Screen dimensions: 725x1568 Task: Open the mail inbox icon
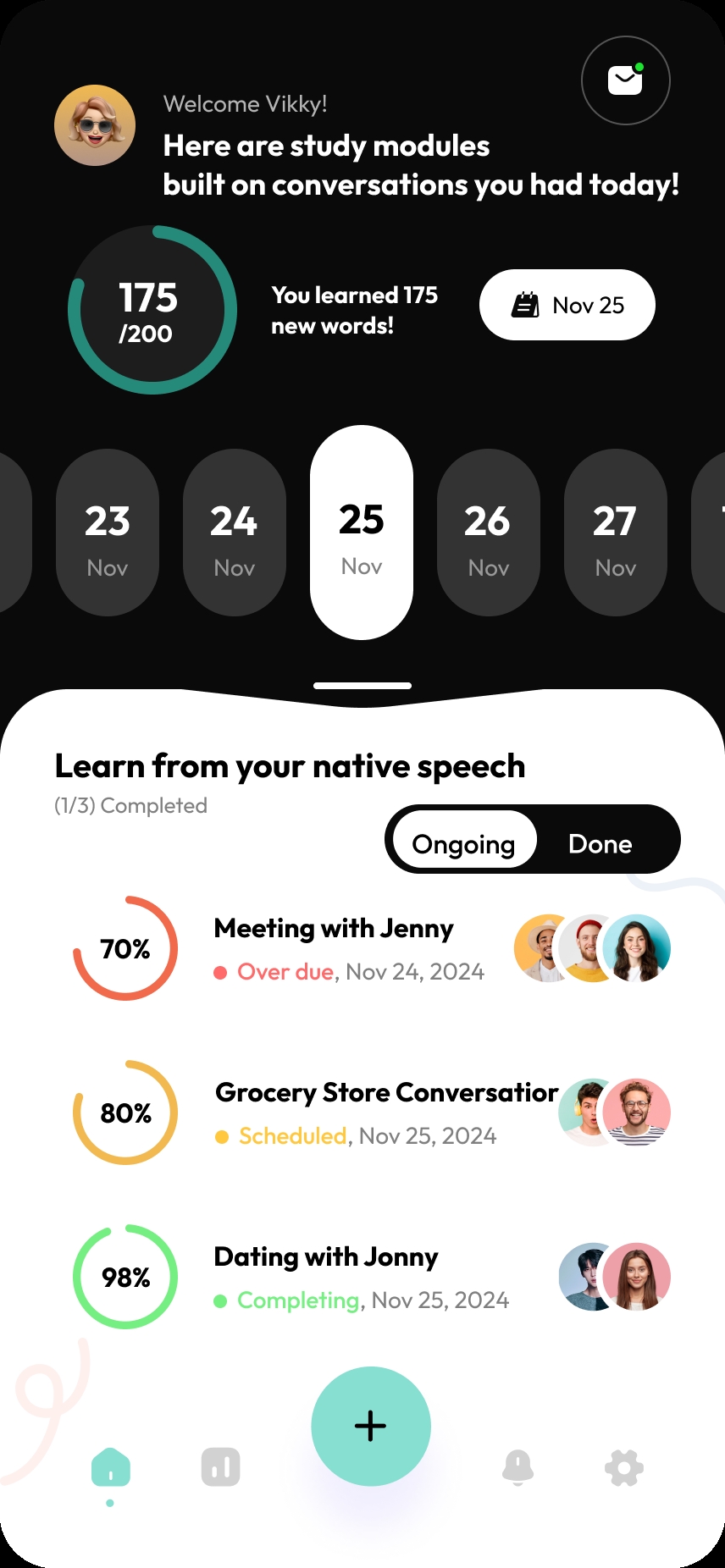[x=625, y=80]
